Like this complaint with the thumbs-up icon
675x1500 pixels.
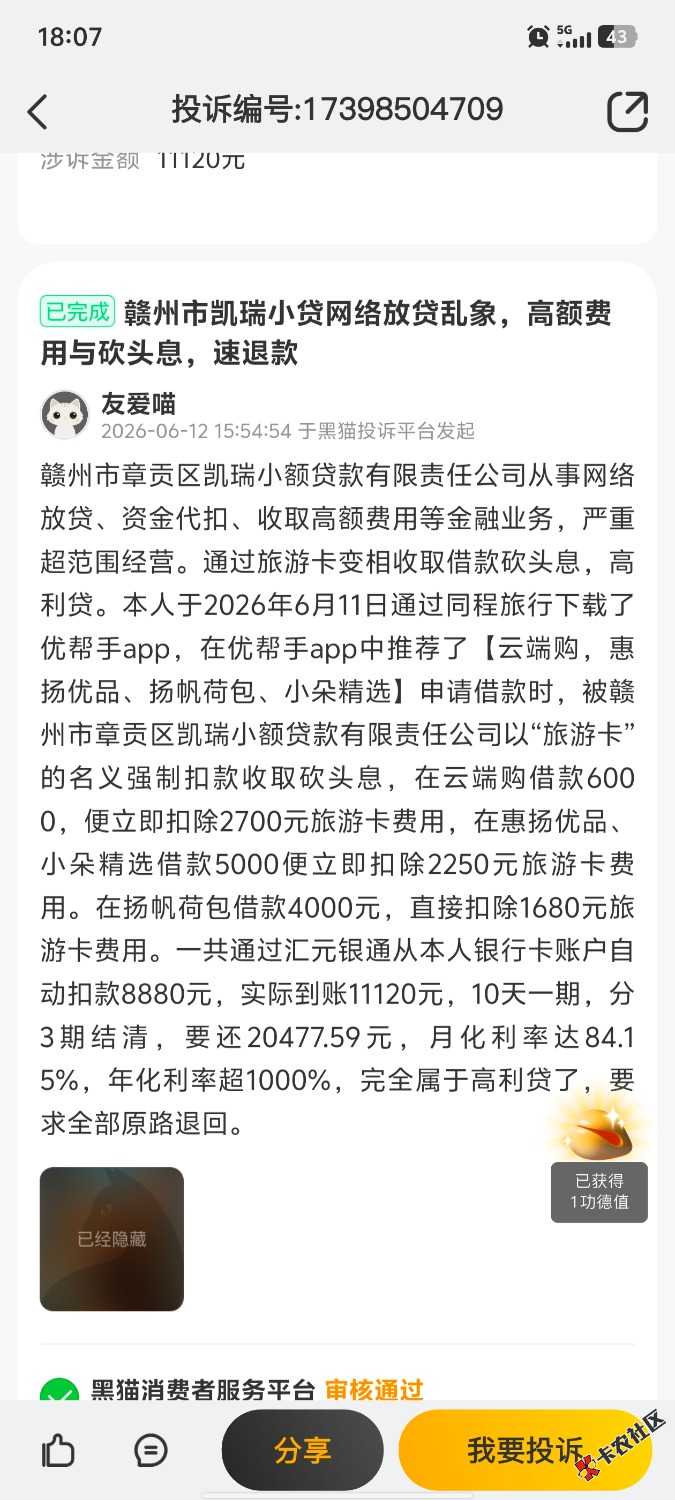[x=58, y=1450]
